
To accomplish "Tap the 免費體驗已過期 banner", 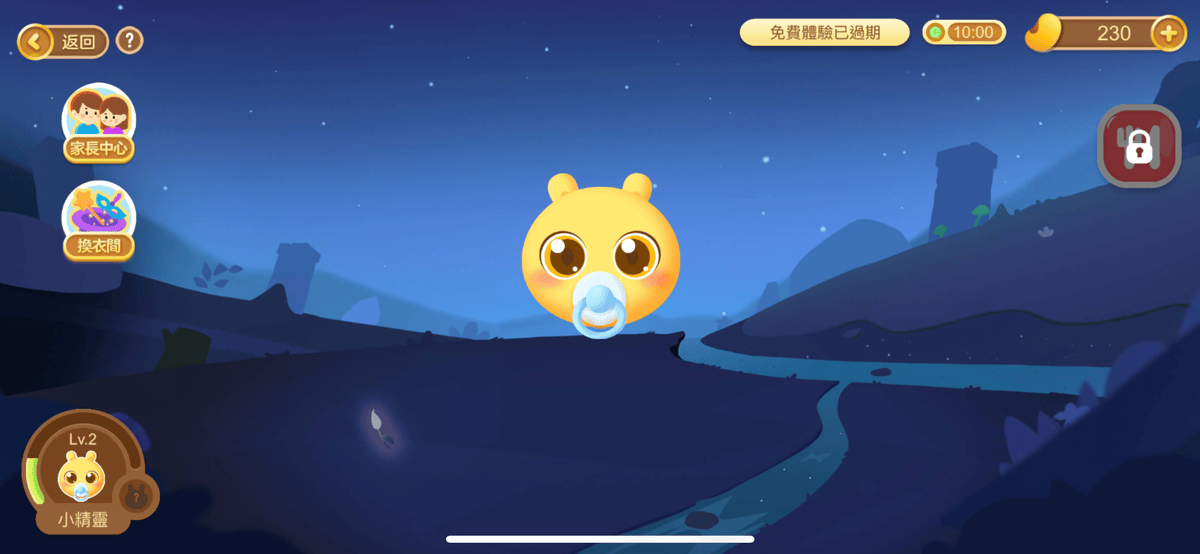I will tap(824, 32).
